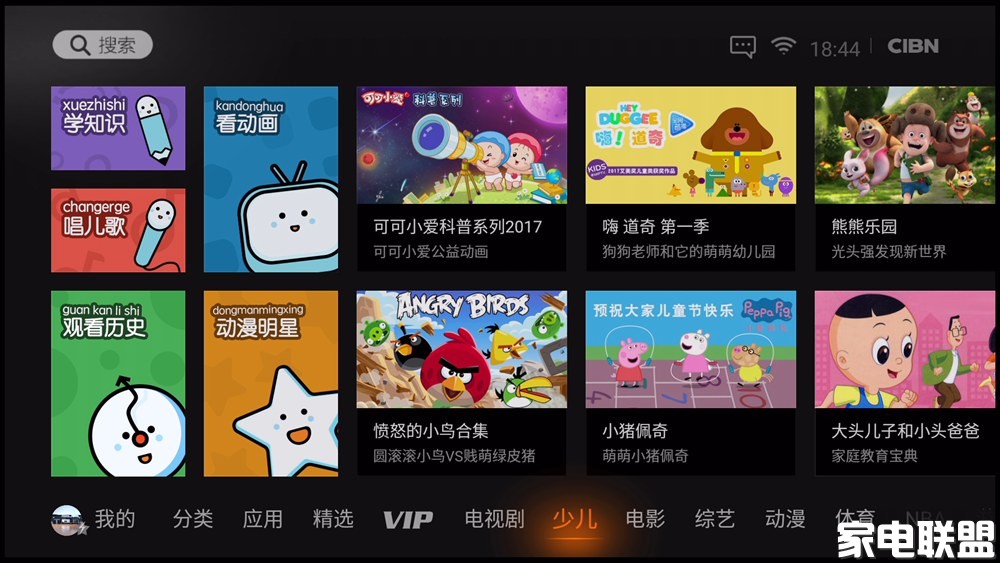
Task: Open 愤怒的小鸟合集 card
Action: click(461, 382)
